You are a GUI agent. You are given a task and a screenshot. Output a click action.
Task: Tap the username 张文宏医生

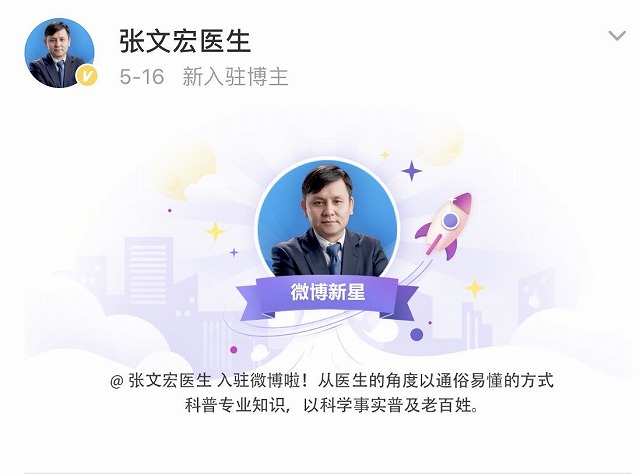(184, 40)
